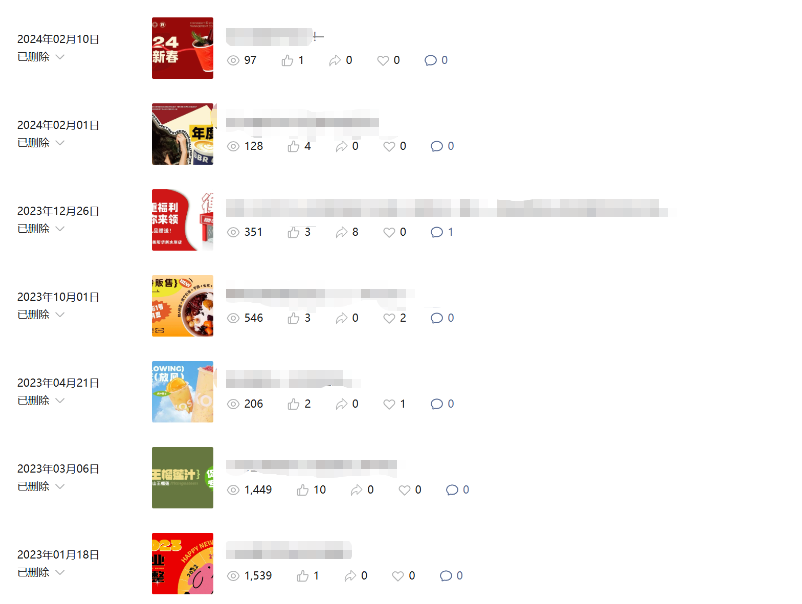
Task: Open the thumbnail of the 2023年10月01日 article
Action: click(182, 306)
